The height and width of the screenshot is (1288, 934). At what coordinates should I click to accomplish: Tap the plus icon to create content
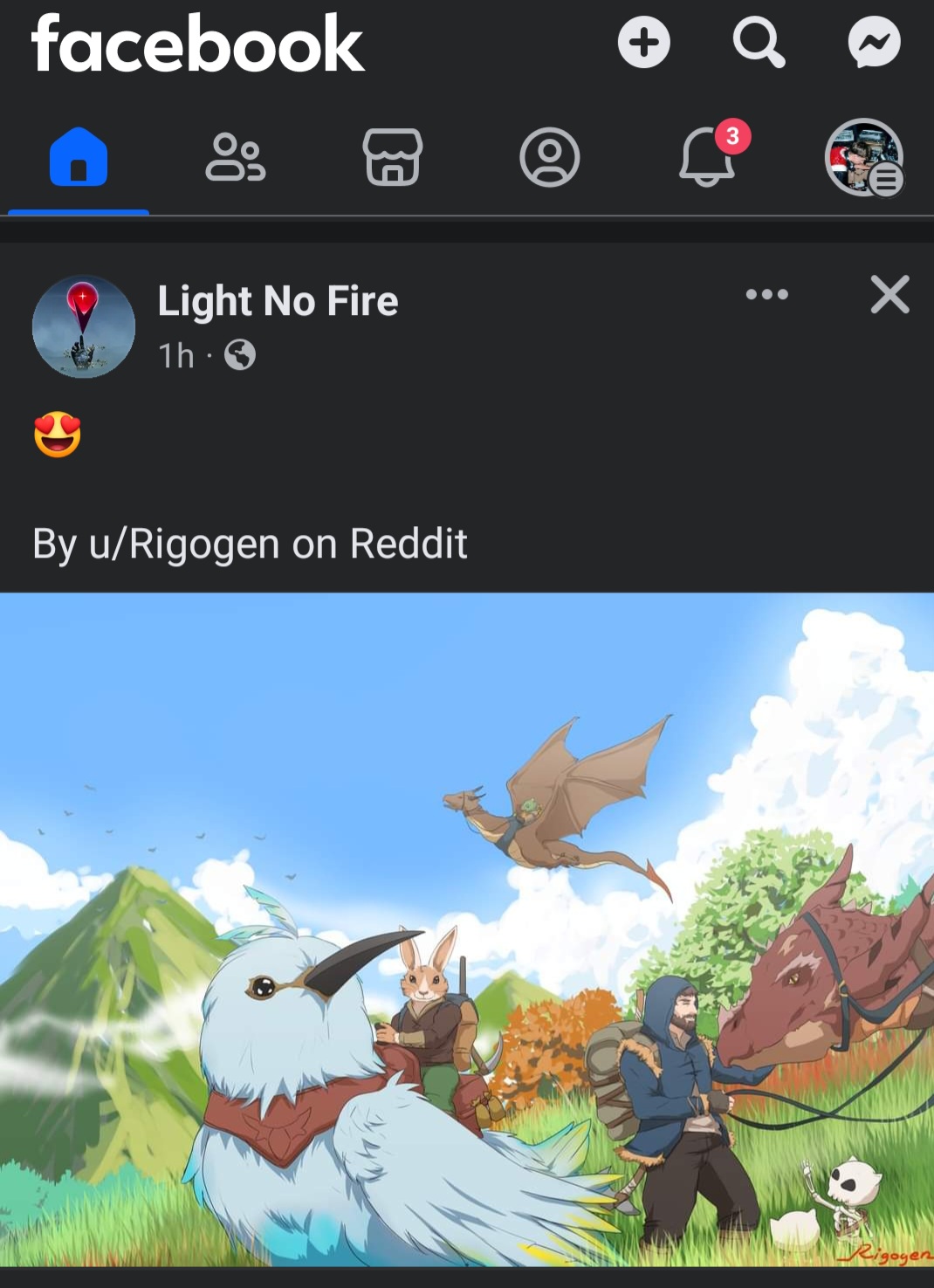(644, 42)
